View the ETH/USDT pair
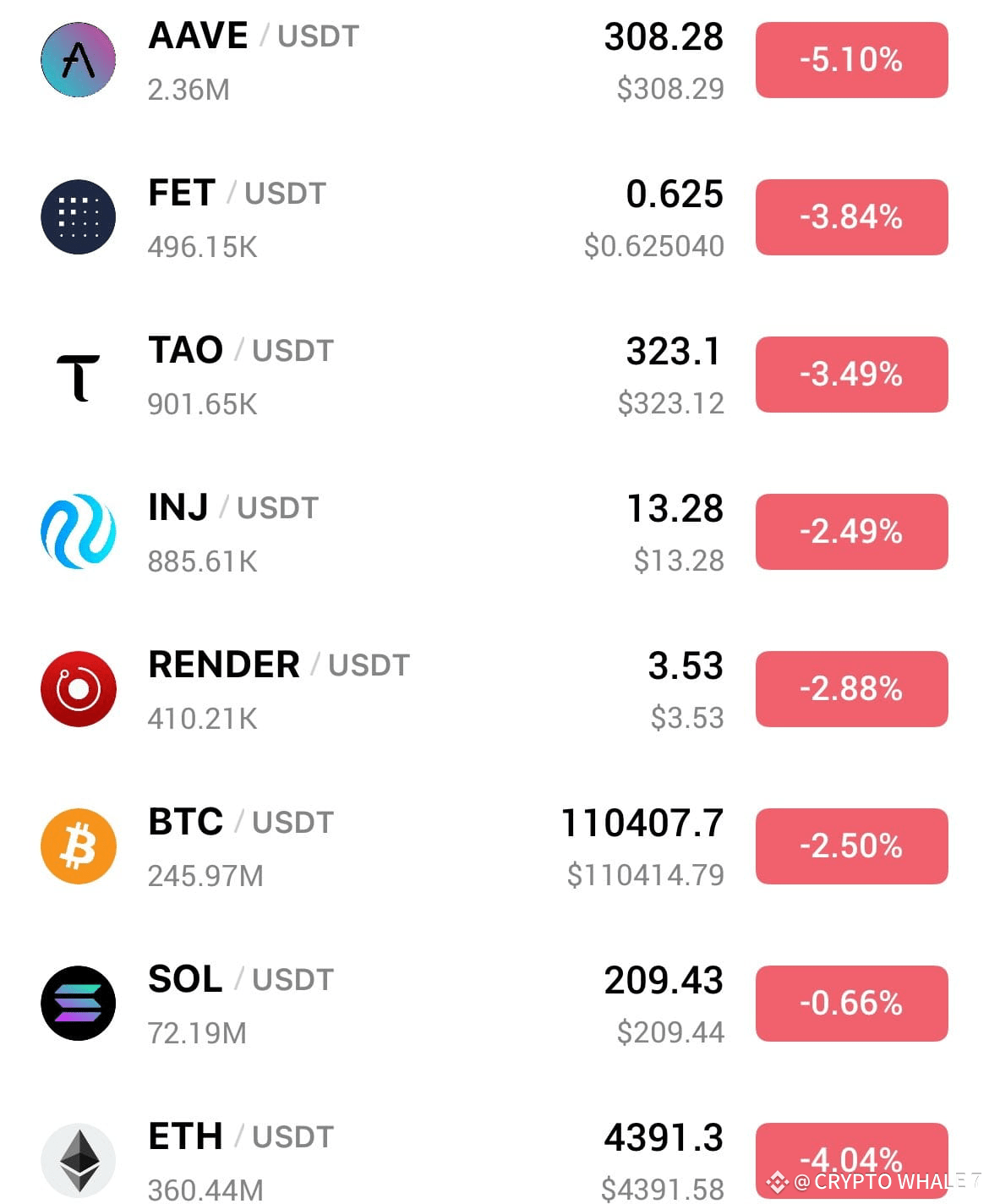The height and width of the screenshot is (1204, 989). tap(494, 1157)
